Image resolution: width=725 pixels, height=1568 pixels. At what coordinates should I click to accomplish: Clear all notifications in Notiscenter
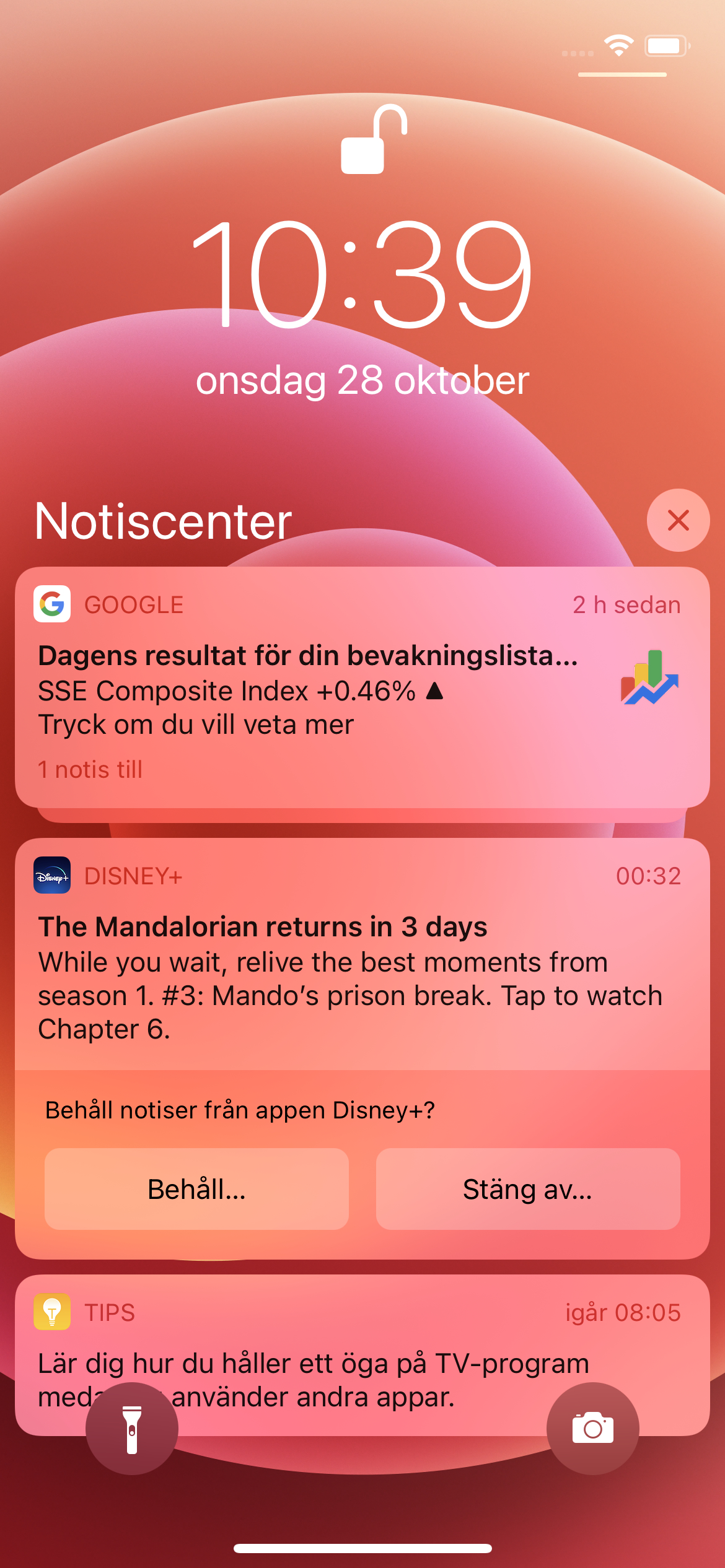click(x=678, y=520)
